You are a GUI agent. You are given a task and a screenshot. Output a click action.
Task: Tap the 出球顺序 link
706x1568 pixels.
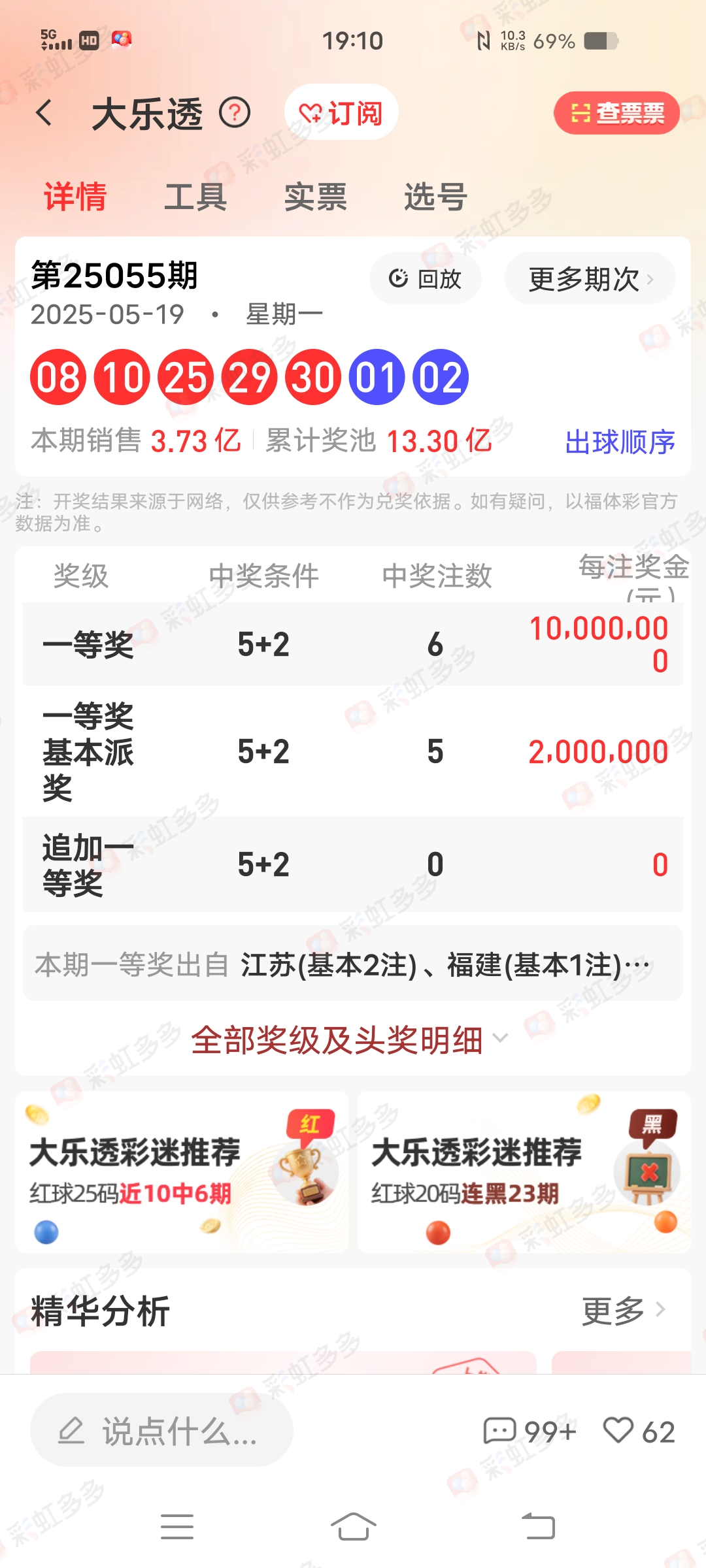point(619,442)
